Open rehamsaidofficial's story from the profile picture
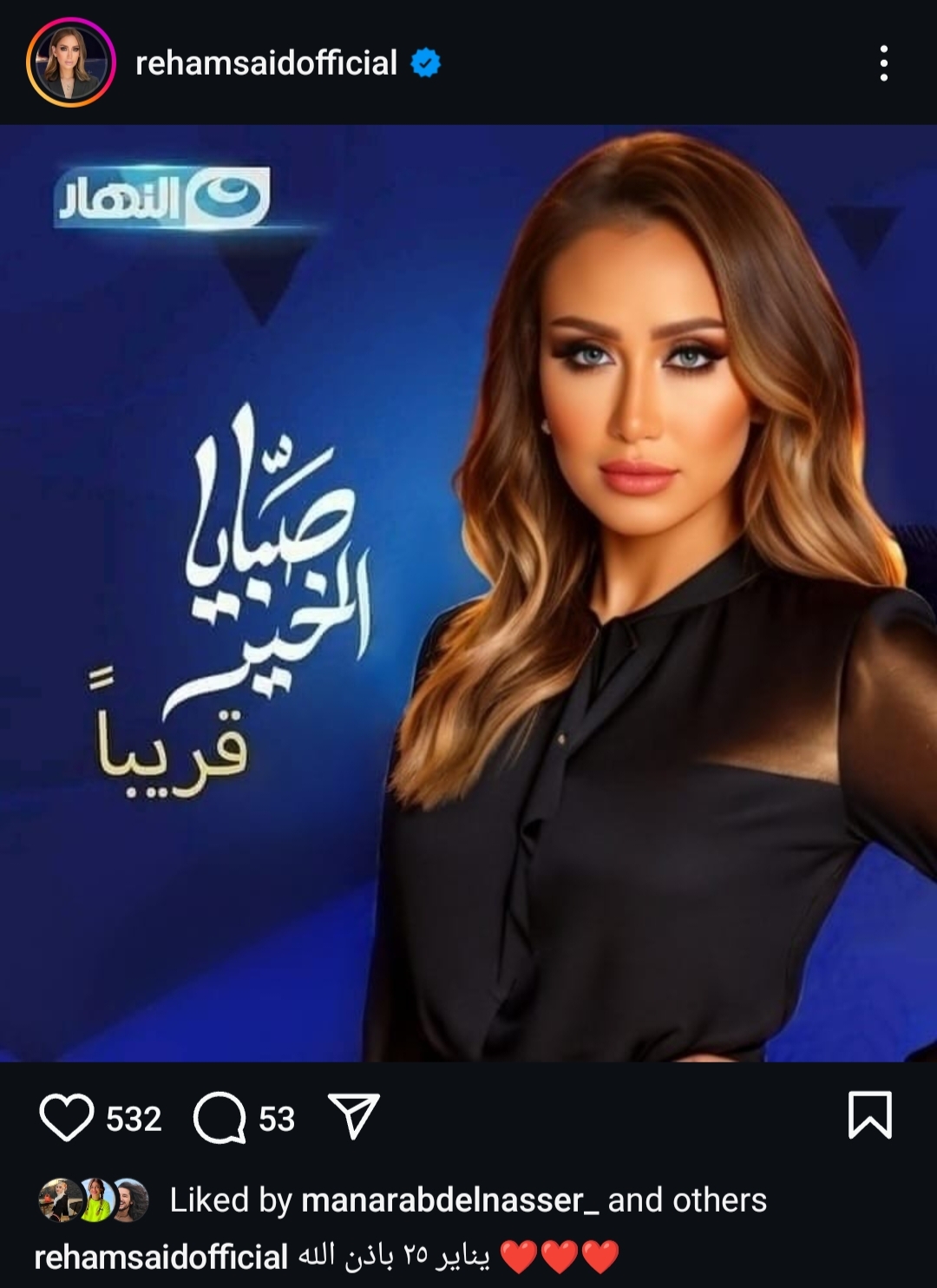This screenshot has height=1288, width=937. click(x=71, y=63)
